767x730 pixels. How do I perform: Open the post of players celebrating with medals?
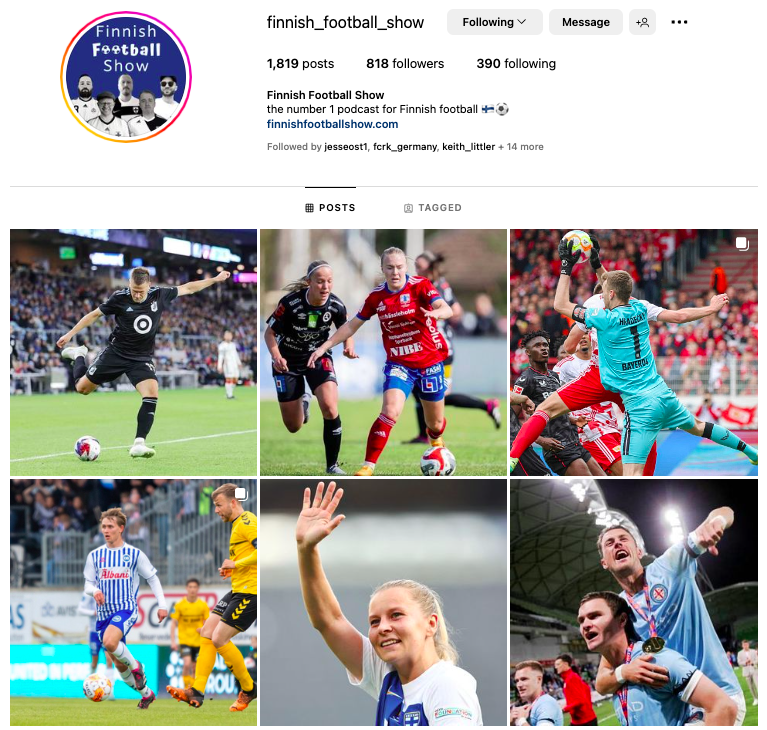[x=633, y=602]
